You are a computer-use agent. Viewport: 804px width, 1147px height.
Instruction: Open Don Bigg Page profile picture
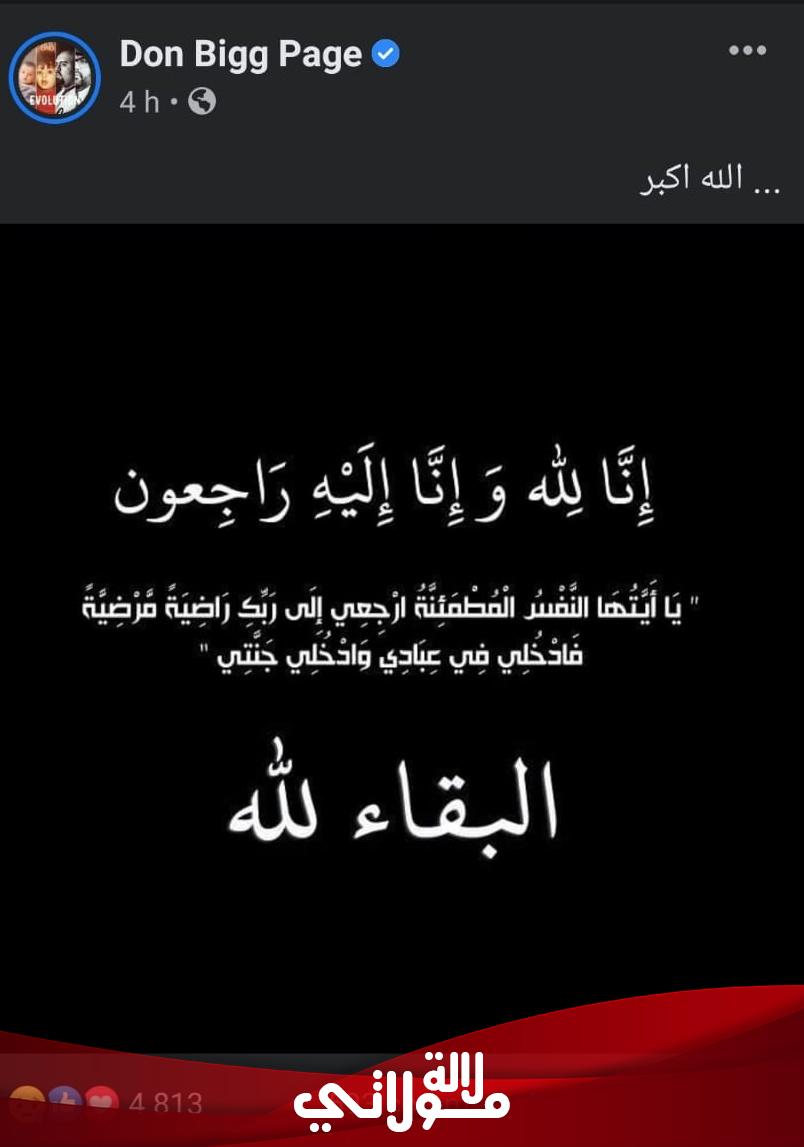(x=55, y=76)
